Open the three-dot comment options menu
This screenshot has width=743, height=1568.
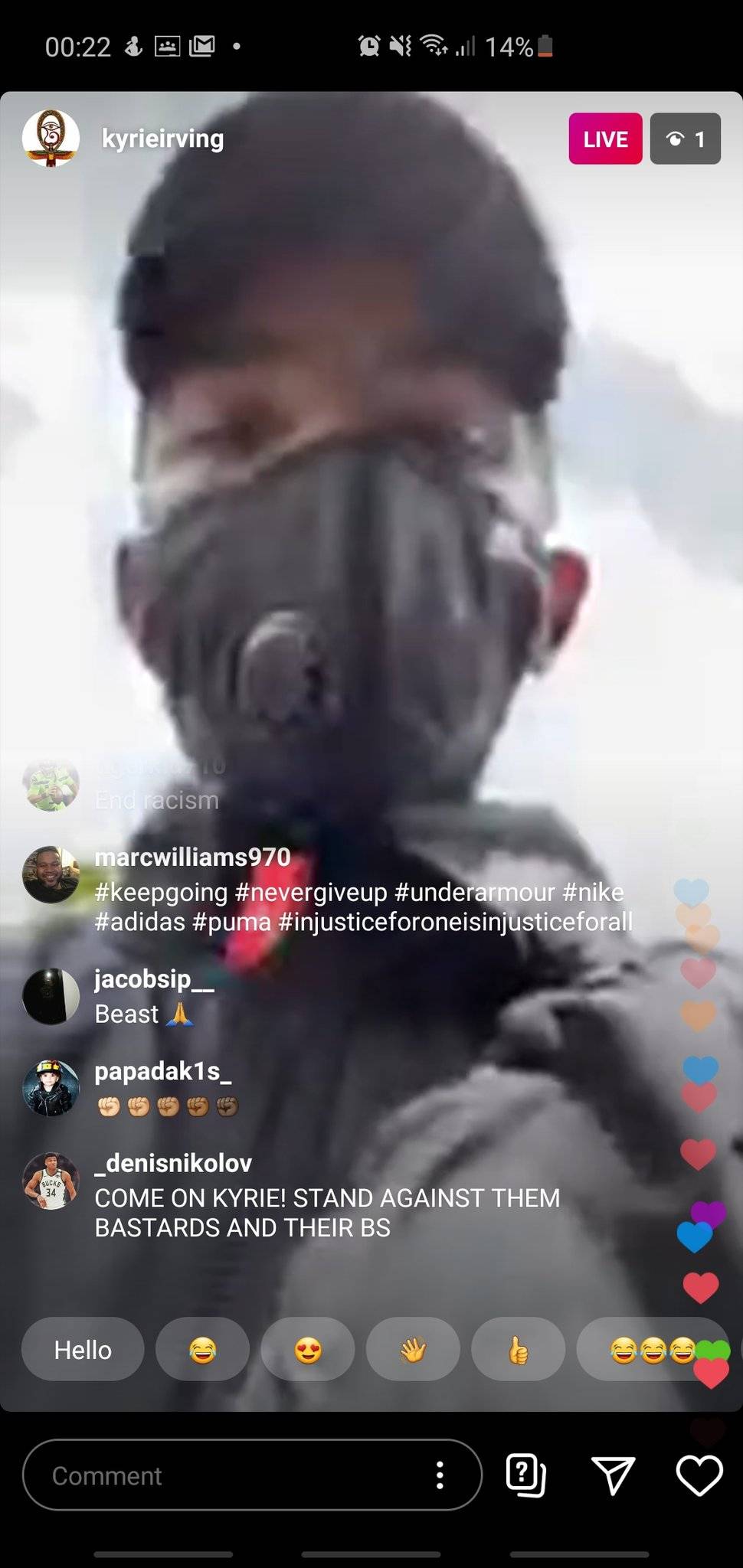(x=440, y=1475)
